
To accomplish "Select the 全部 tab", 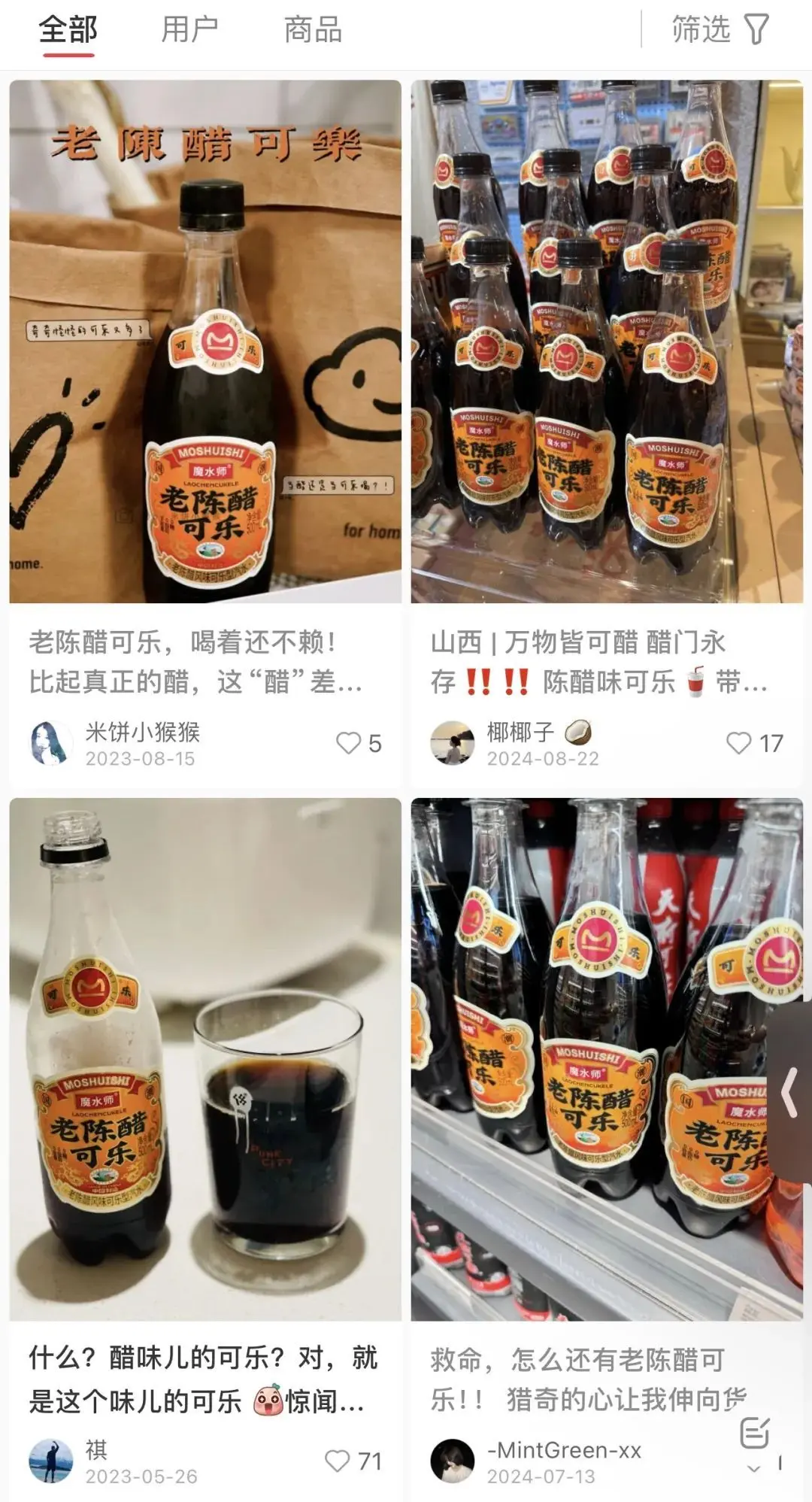I will point(68,31).
